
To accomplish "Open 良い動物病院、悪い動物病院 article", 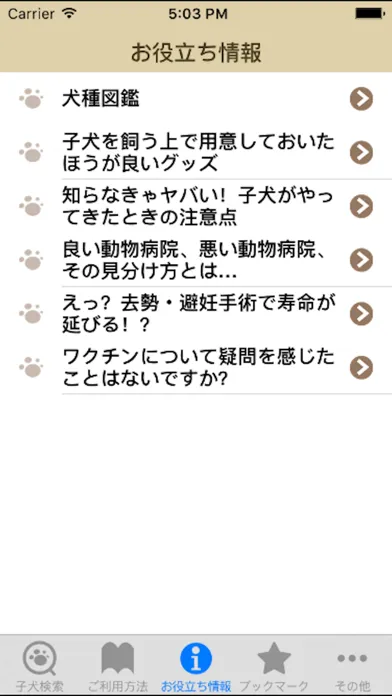I will pyautogui.click(x=196, y=260).
